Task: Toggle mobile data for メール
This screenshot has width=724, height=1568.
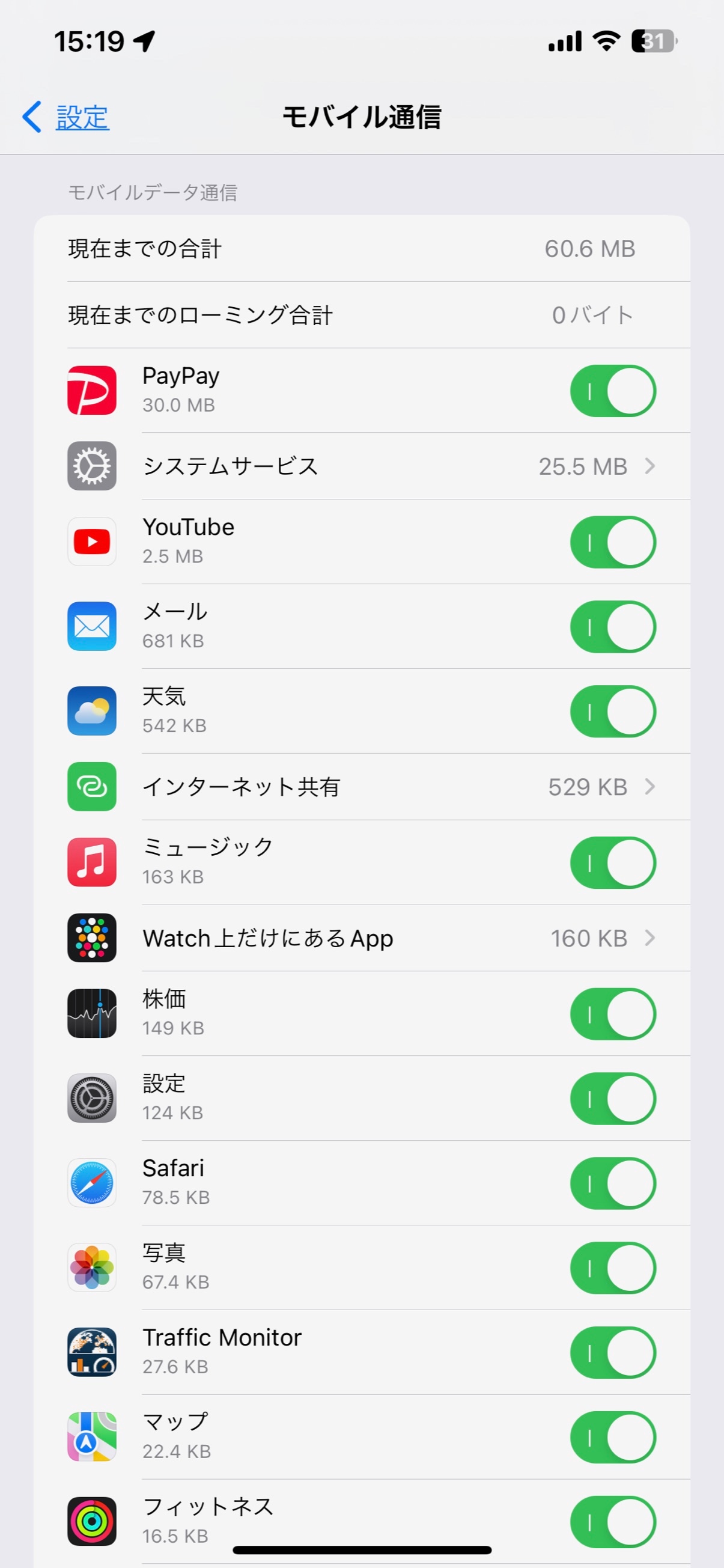Action: coord(612,626)
